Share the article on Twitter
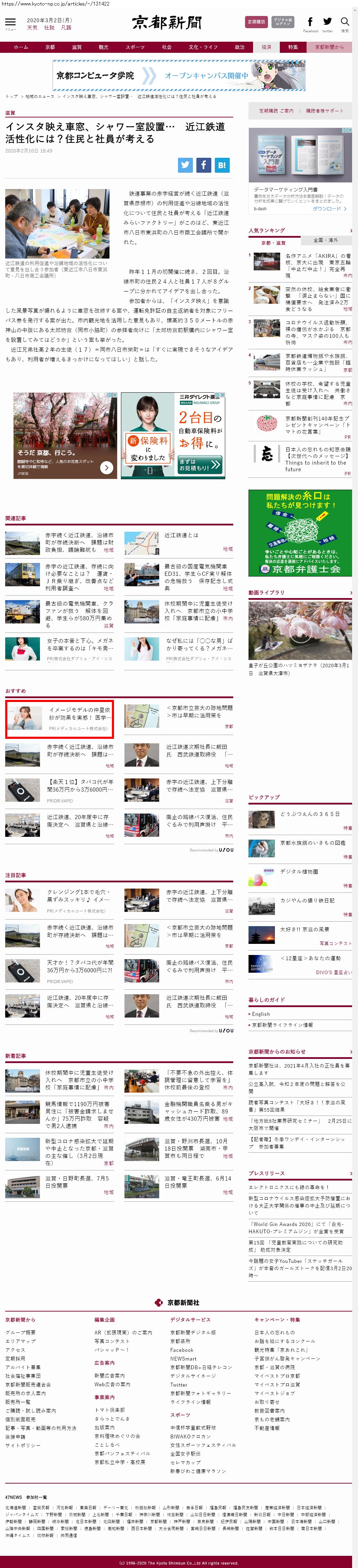 [x=185, y=164]
